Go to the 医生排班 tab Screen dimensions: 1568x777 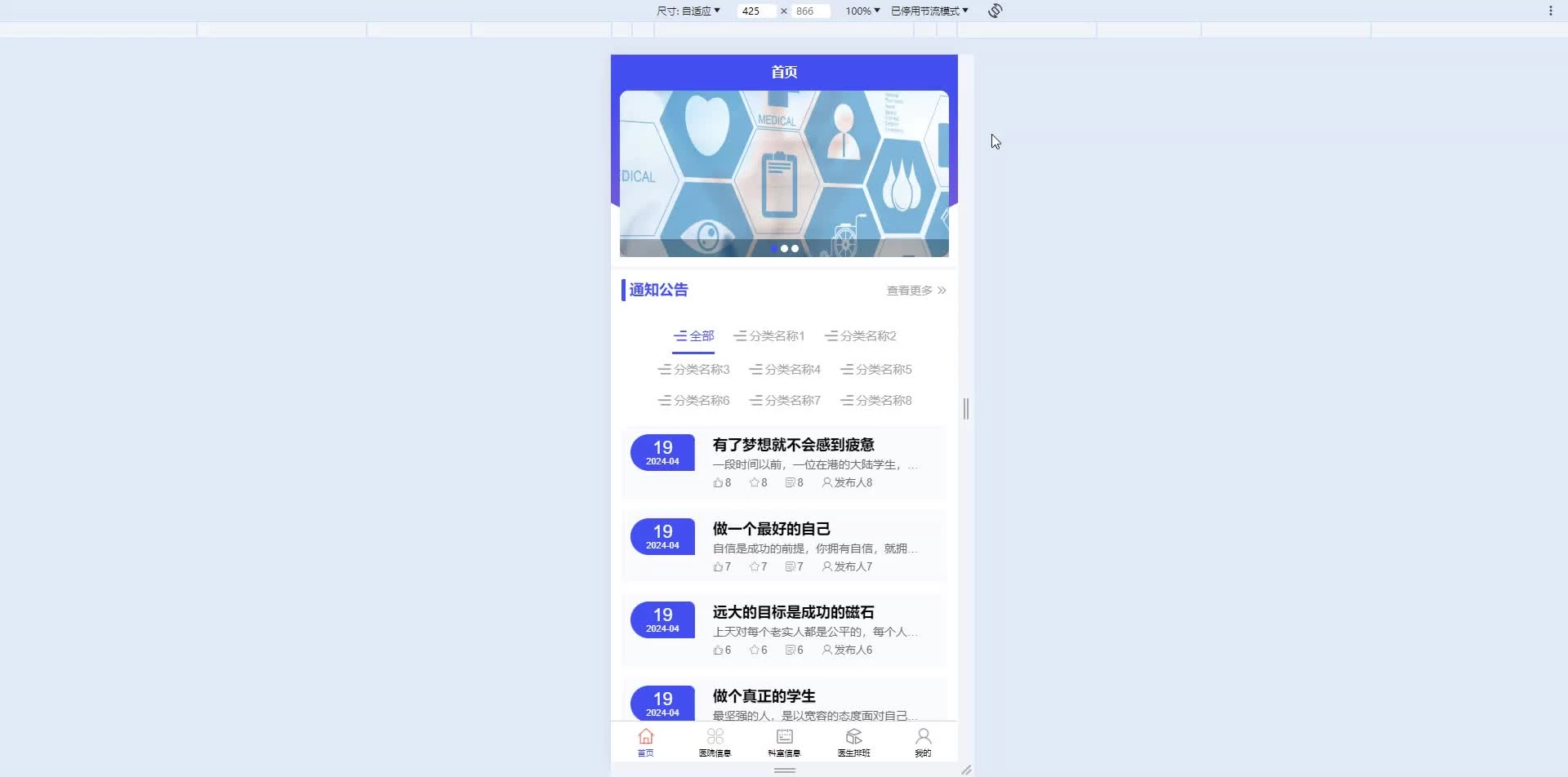pos(853,742)
